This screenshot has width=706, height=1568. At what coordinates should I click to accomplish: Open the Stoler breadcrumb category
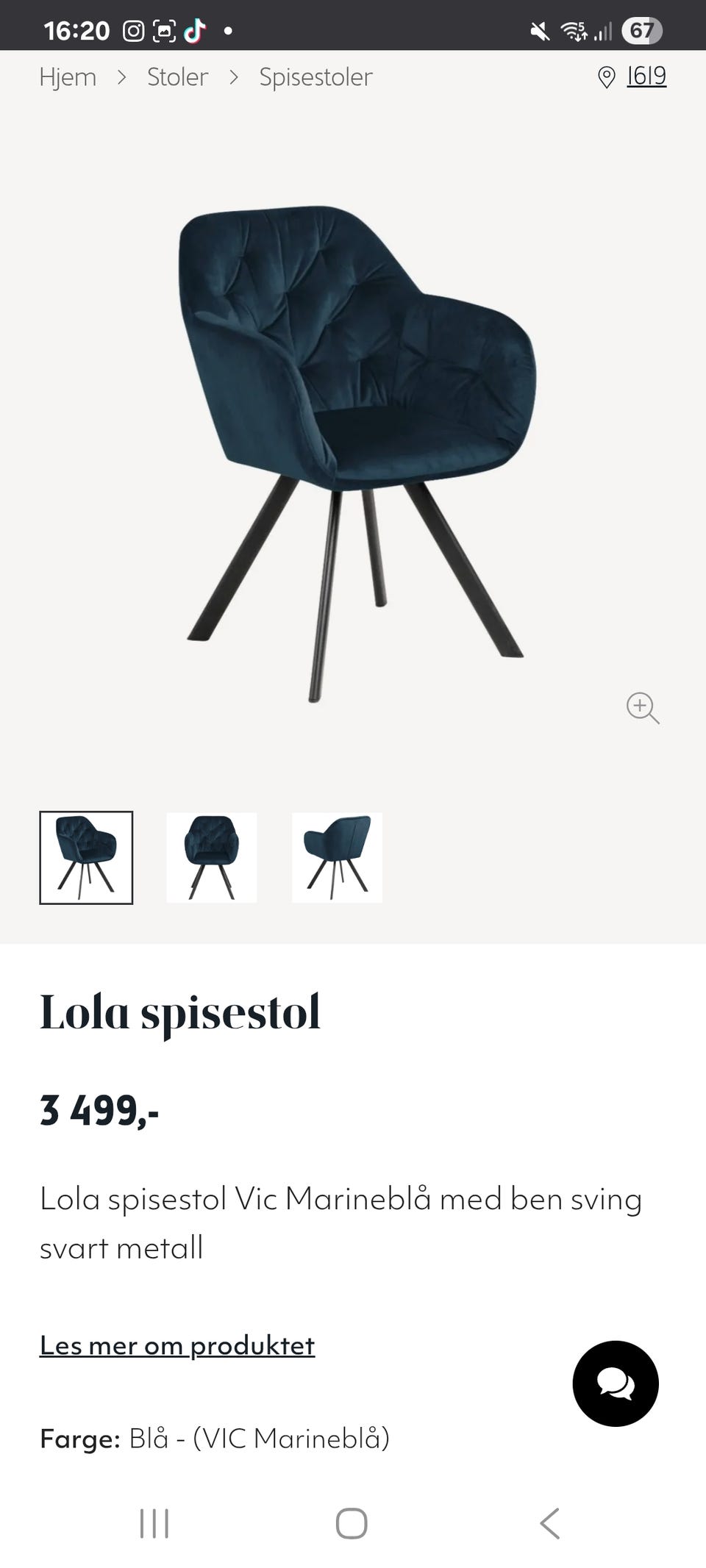tap(177, 77)
